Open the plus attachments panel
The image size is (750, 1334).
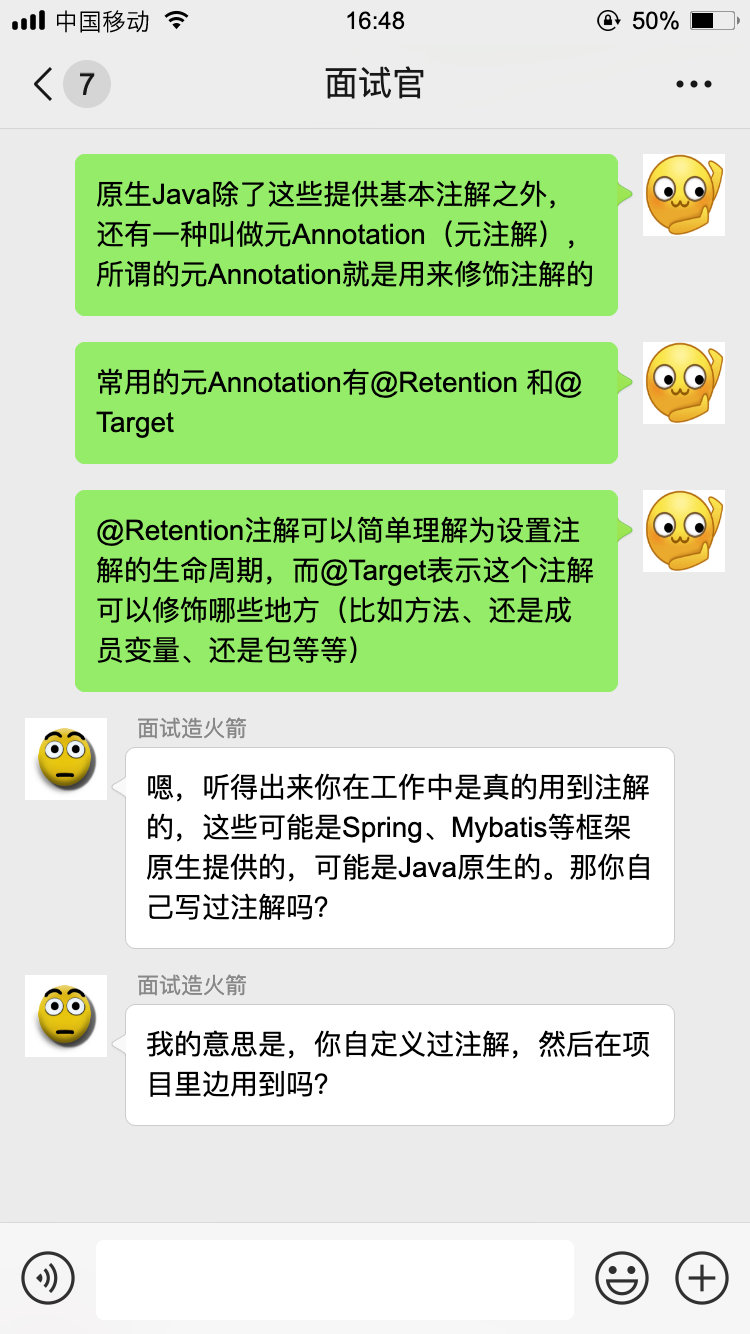[x=702, y=1278]
